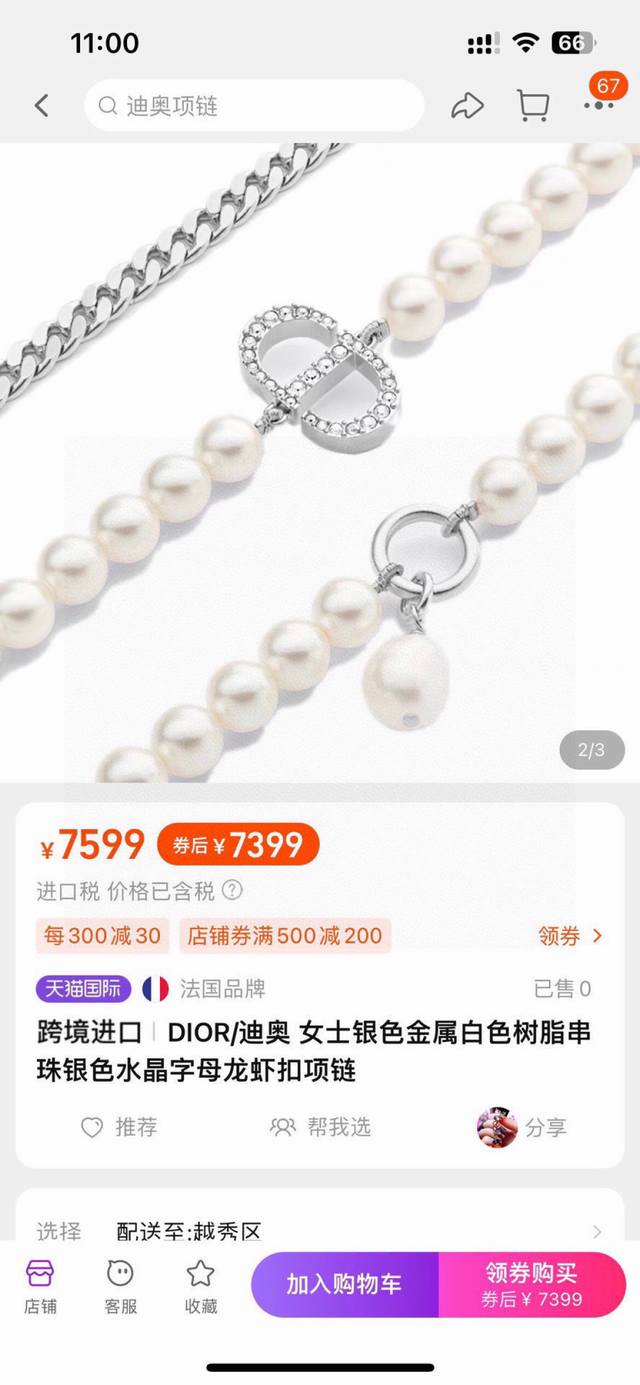Share this product via the top arrow icon
Image resolution: width=640 pixels, height=1385 pixels.
coord(467,106)
